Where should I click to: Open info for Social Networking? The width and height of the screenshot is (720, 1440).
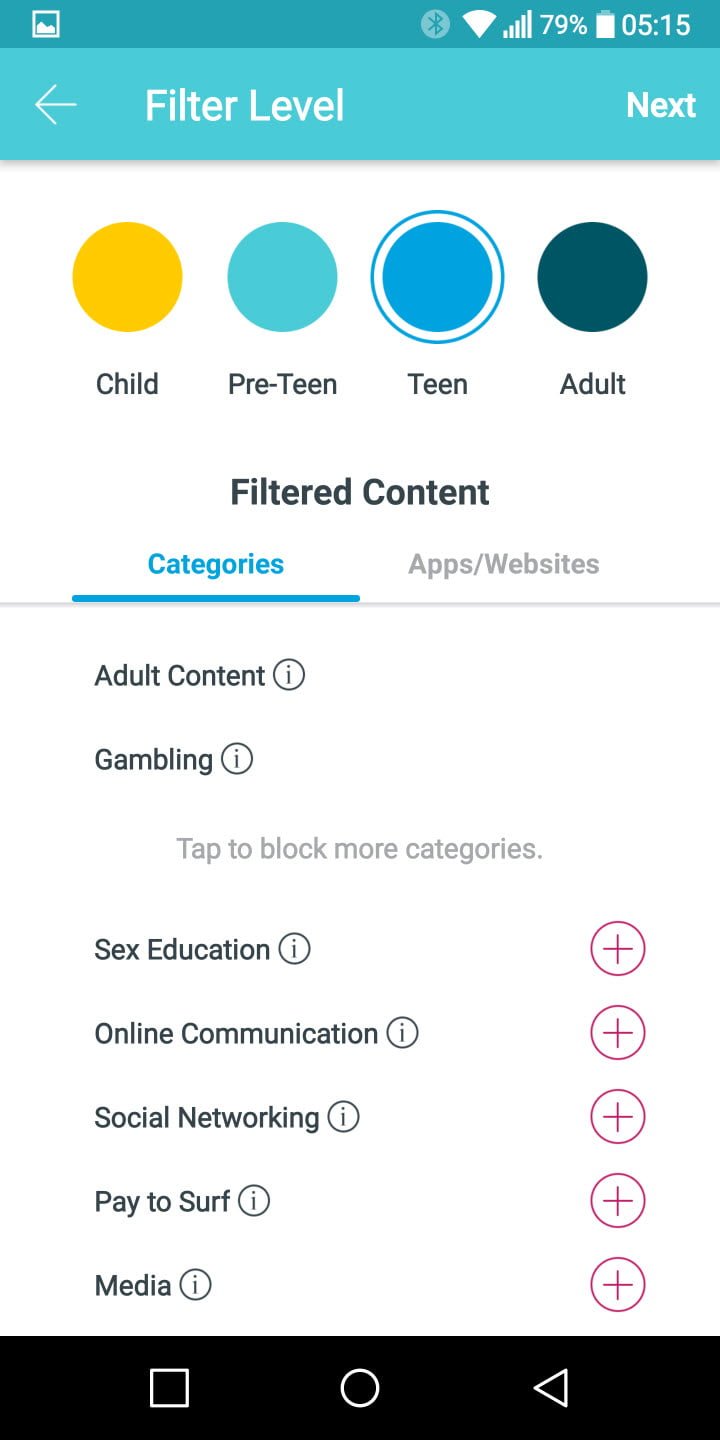click(343, 1117)
